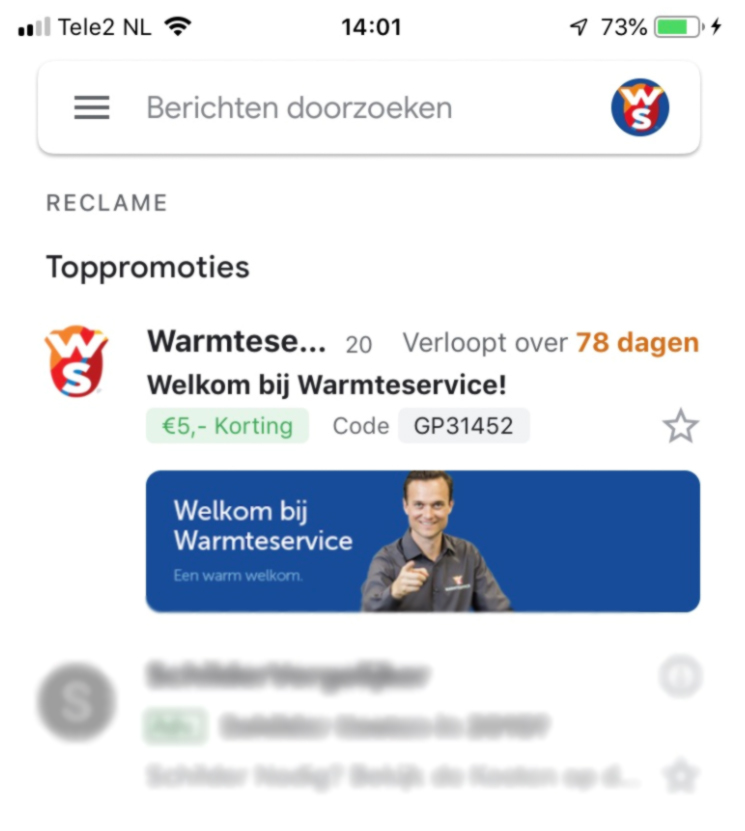
Task: Select the GP31452 discount code chip
Action: pyautogui.click(x=464, y=426)
